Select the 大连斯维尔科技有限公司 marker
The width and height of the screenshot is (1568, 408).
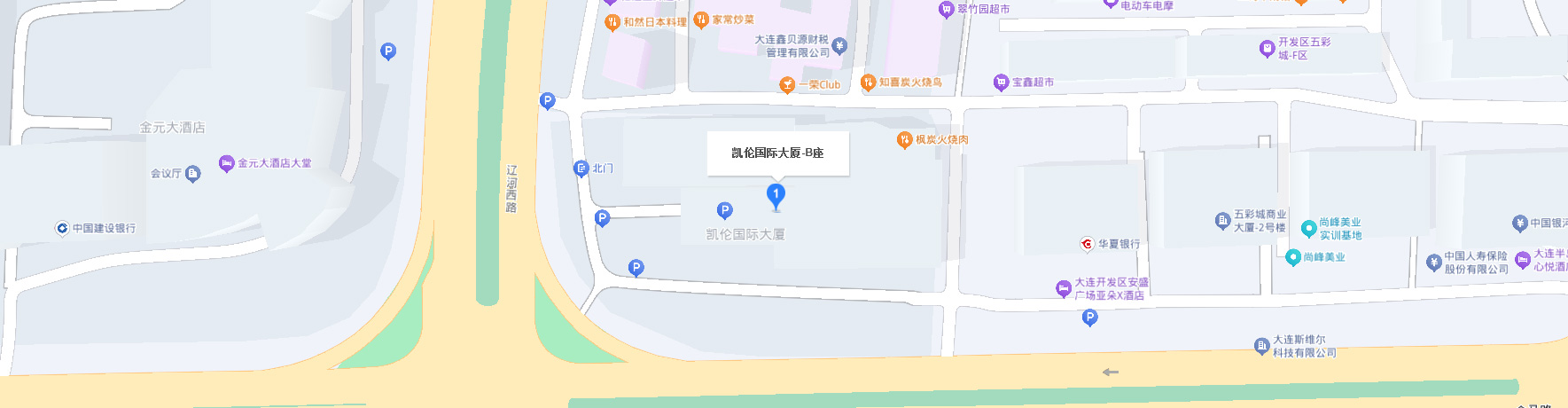pos(1261,346)
